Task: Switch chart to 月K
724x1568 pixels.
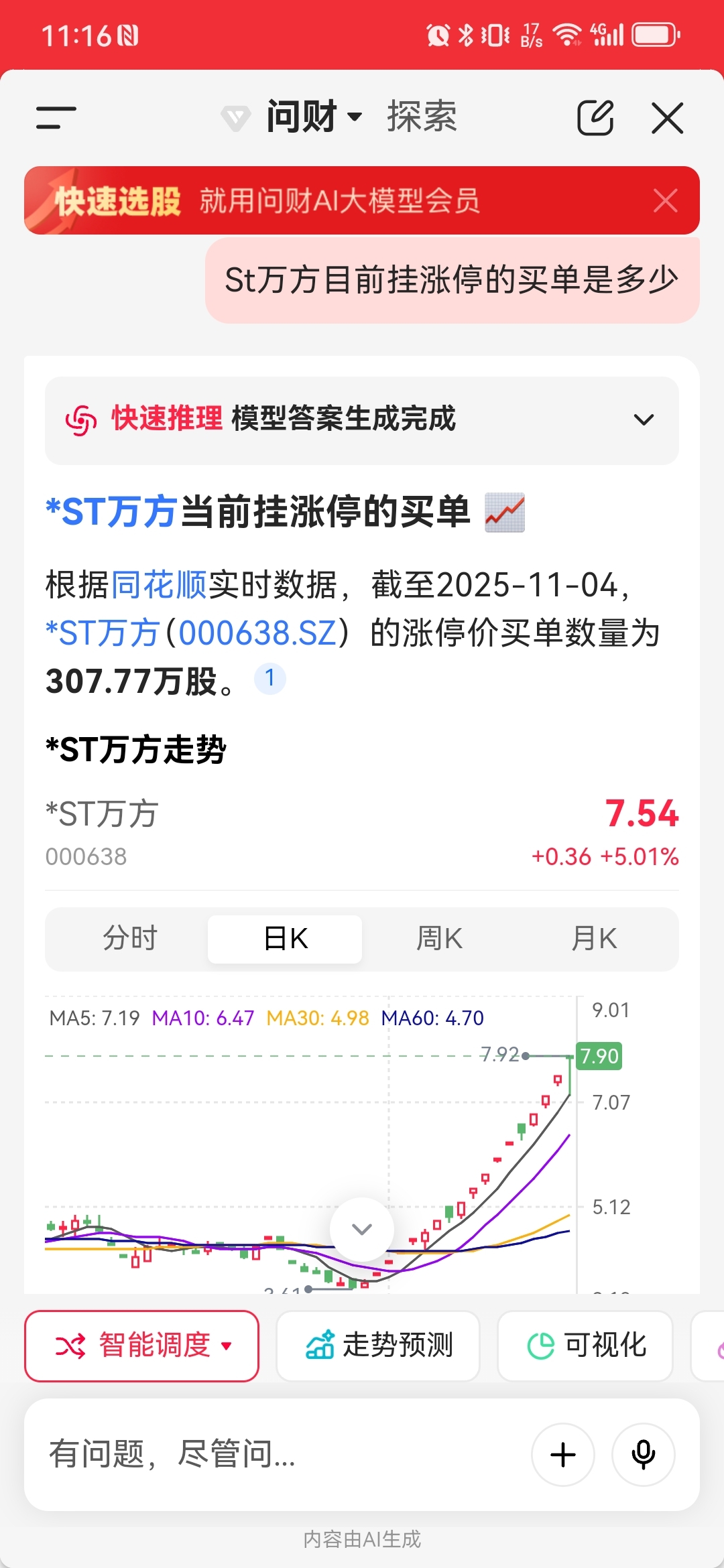Action: [x=594, y=939]
